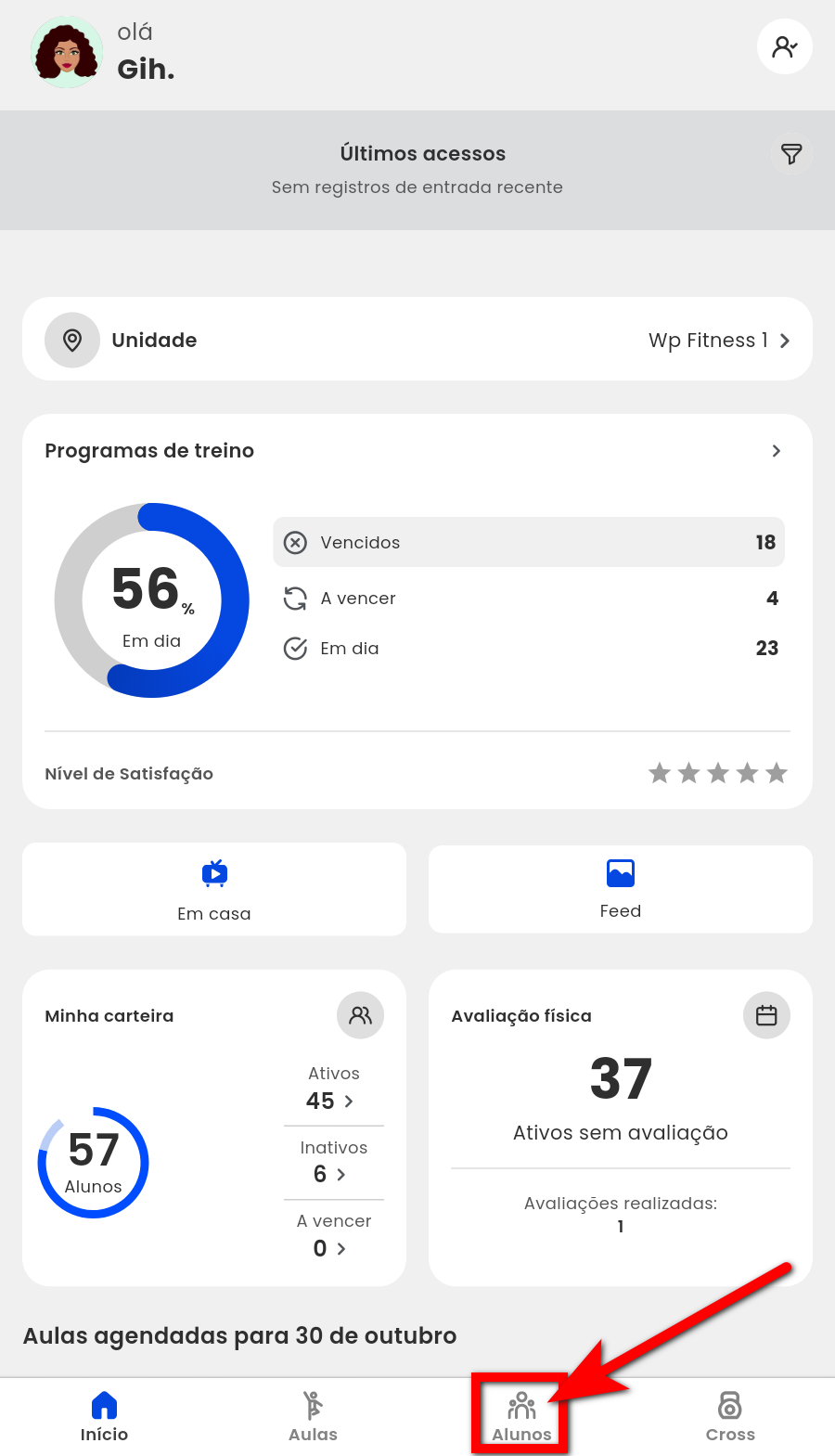This screenshot has width=835, height=1456.
Task: View Em dia training programs
Action: click(529, 649)
